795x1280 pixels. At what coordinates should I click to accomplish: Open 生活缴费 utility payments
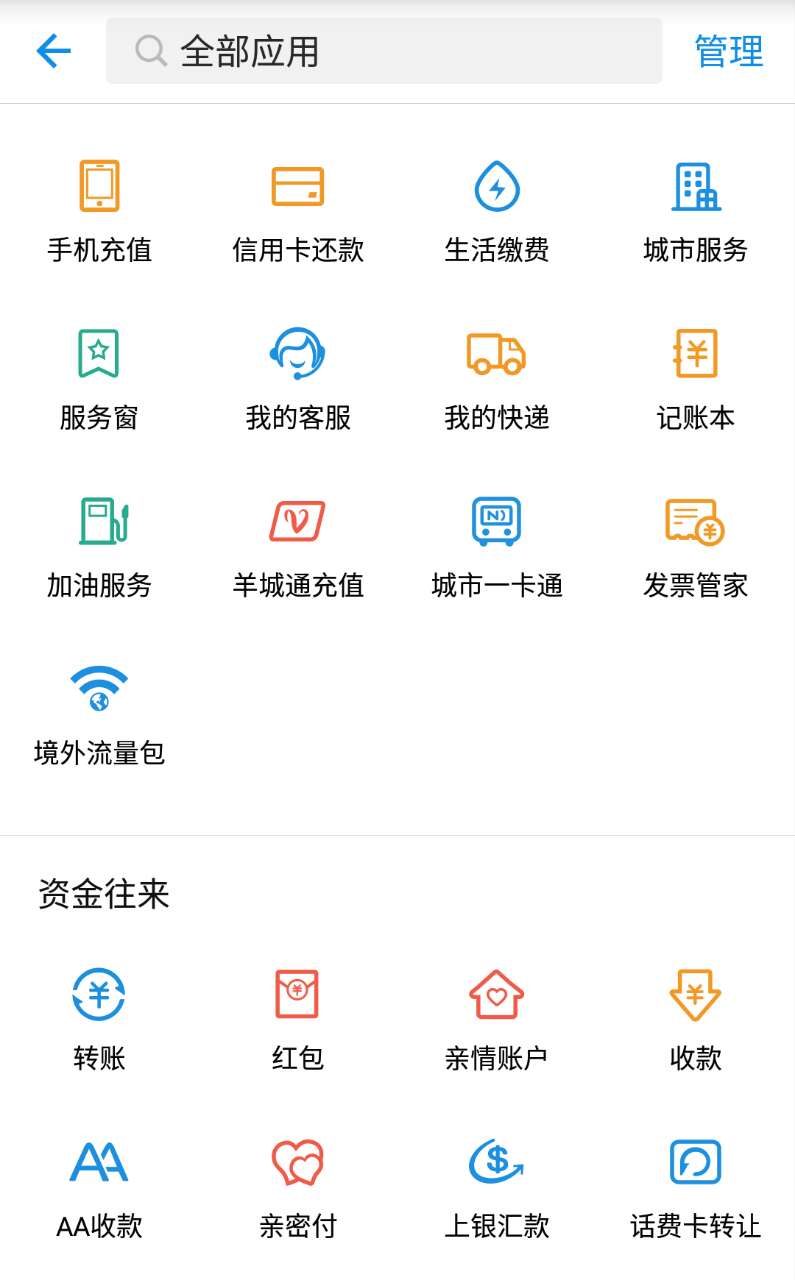pyautogui.click(x=497, y=212)
